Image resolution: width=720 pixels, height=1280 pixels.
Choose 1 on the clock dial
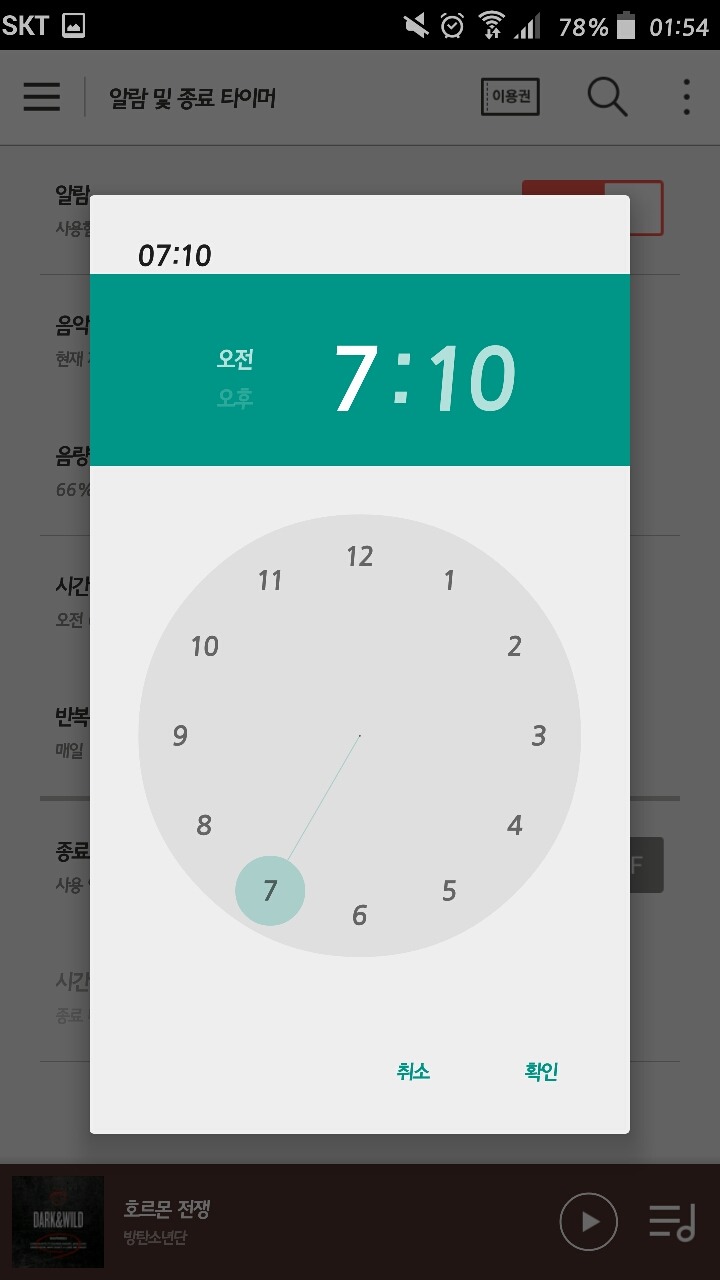click(x=449, y=580)
